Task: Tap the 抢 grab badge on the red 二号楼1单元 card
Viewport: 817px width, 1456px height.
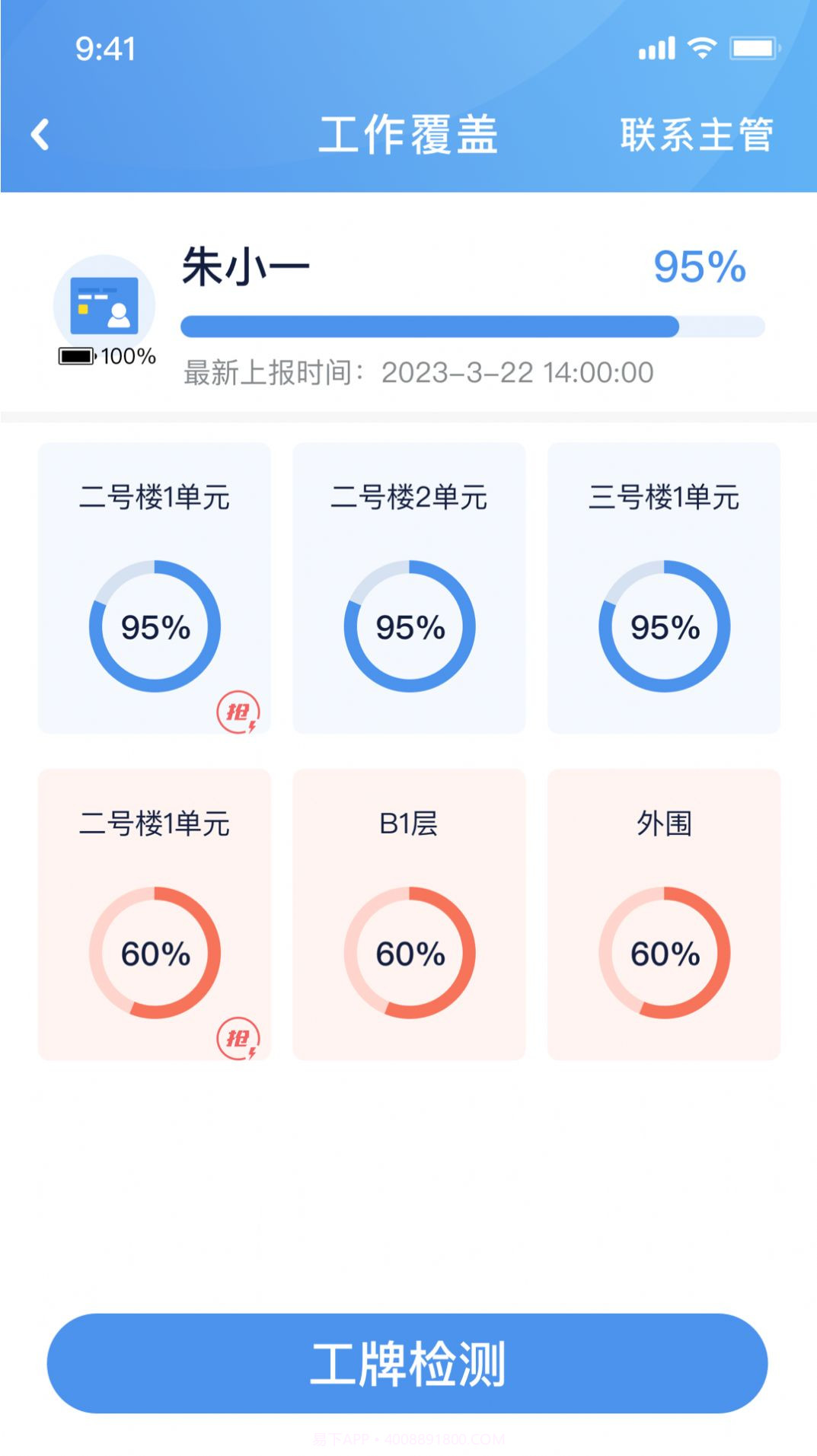Action: tap(240, 1037)
